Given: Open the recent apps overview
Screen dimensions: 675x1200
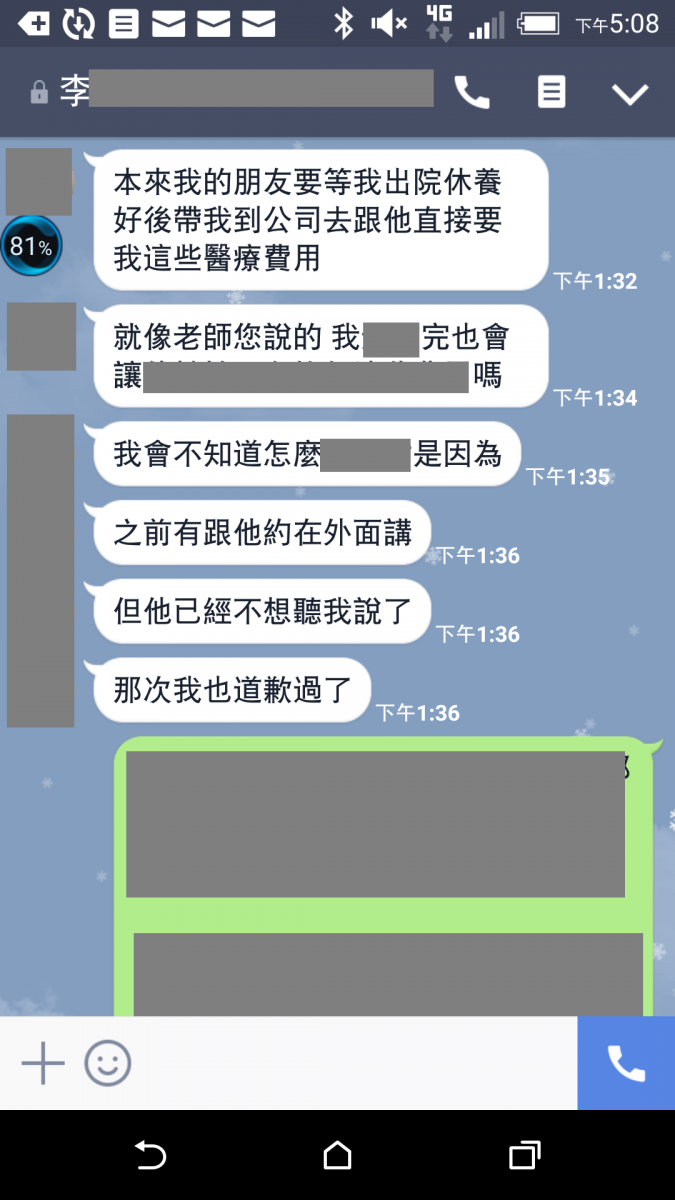Looking at the screenshot, I should coord(524,1156).
